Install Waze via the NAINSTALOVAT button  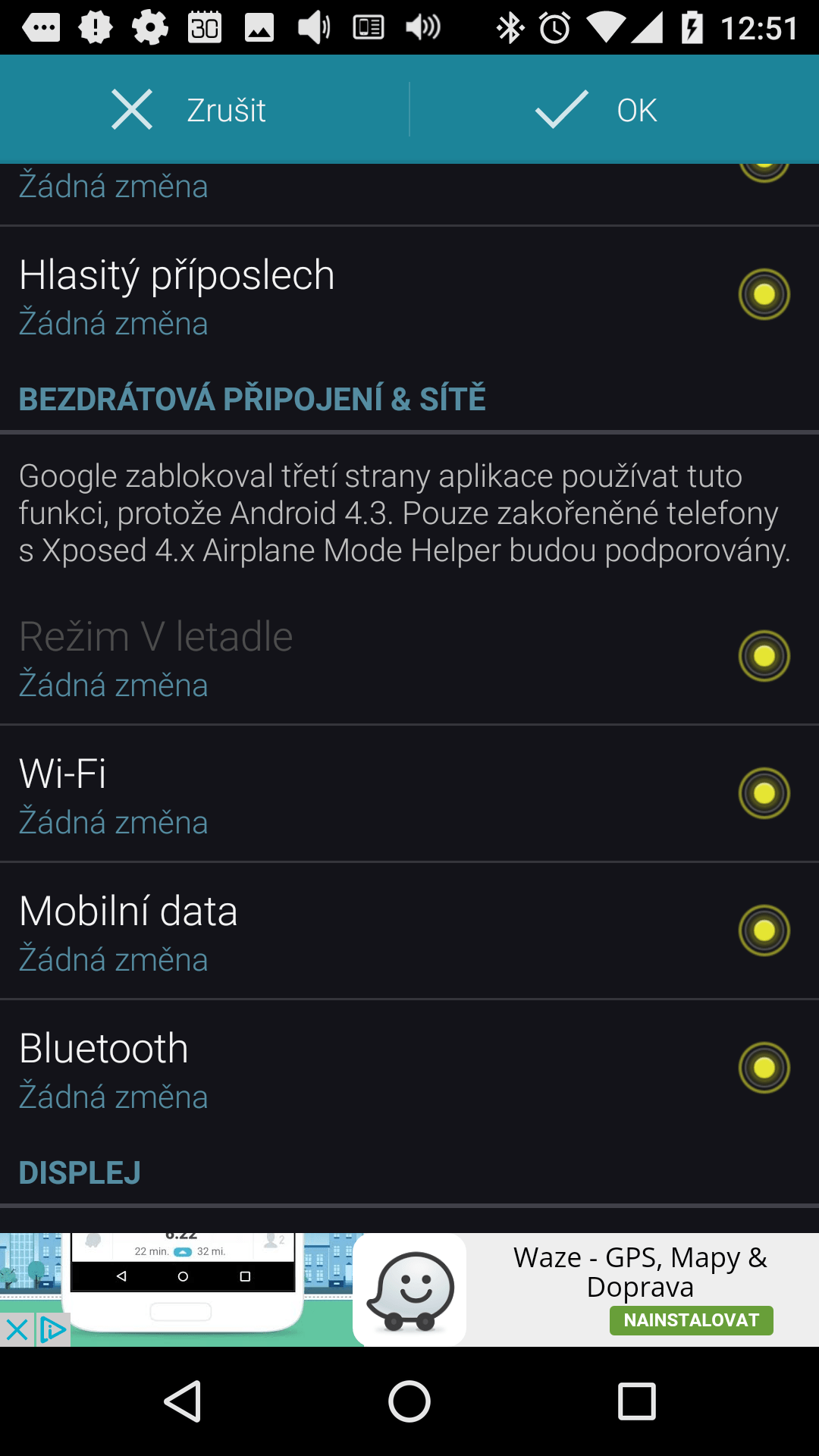(691, 1320)
